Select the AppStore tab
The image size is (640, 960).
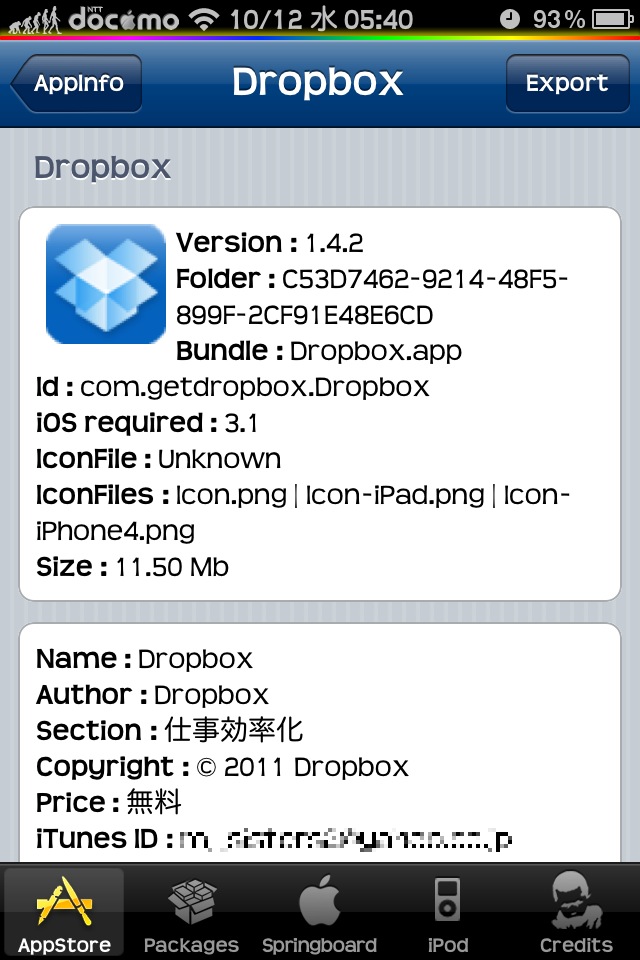[64, 913]
